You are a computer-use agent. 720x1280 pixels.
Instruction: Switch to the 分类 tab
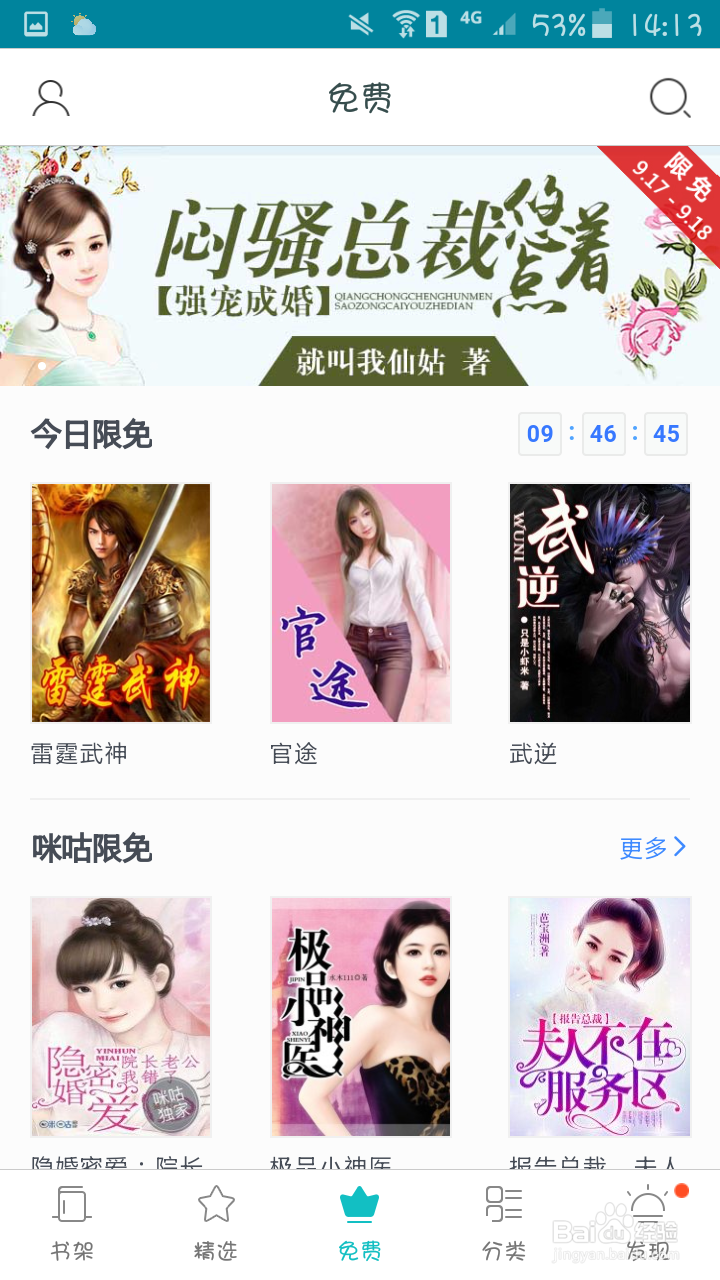[x=503, y=1220]
